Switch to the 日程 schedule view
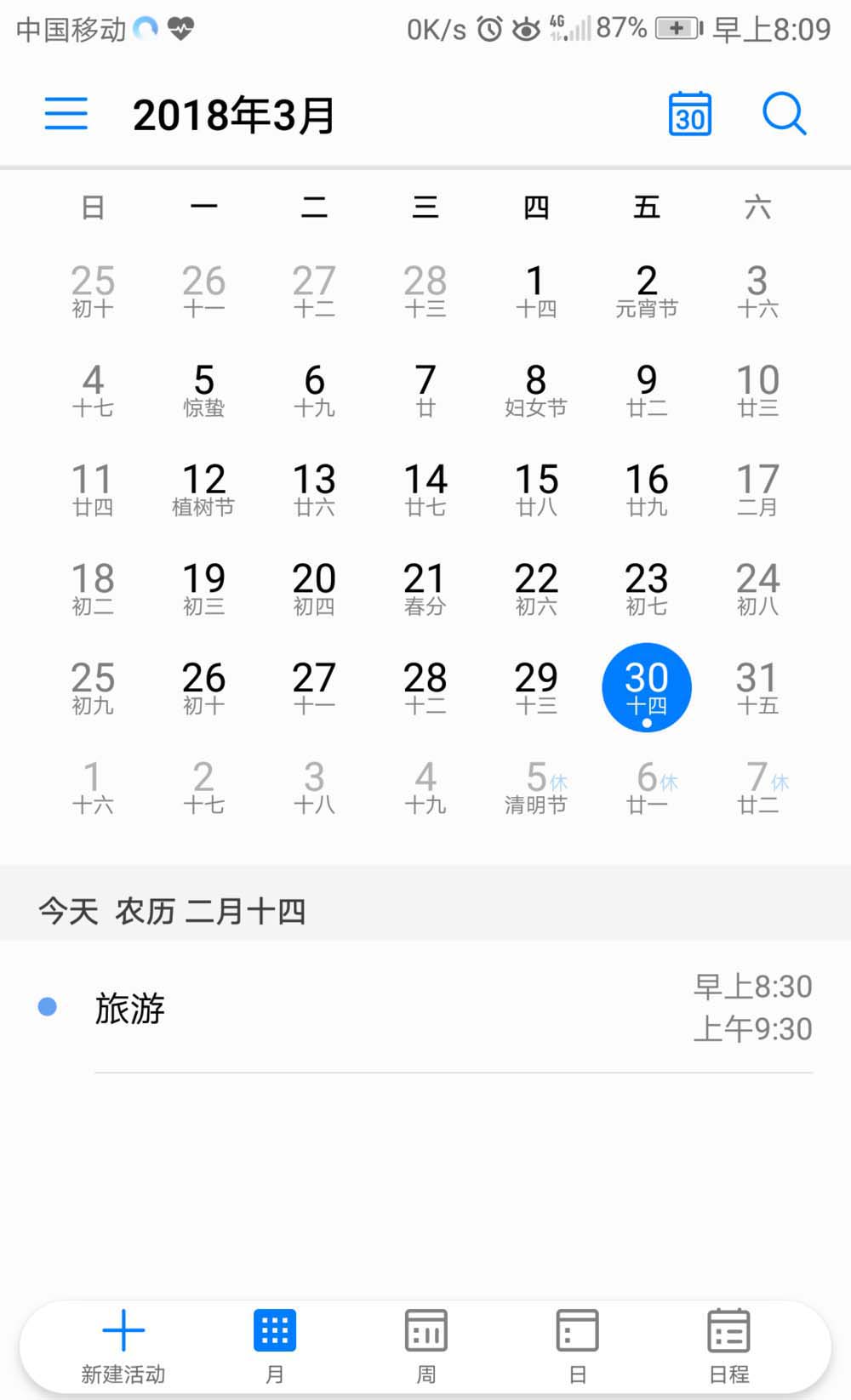The width and height of the screenshot is (851, 1400). [x=729, y=1346]
